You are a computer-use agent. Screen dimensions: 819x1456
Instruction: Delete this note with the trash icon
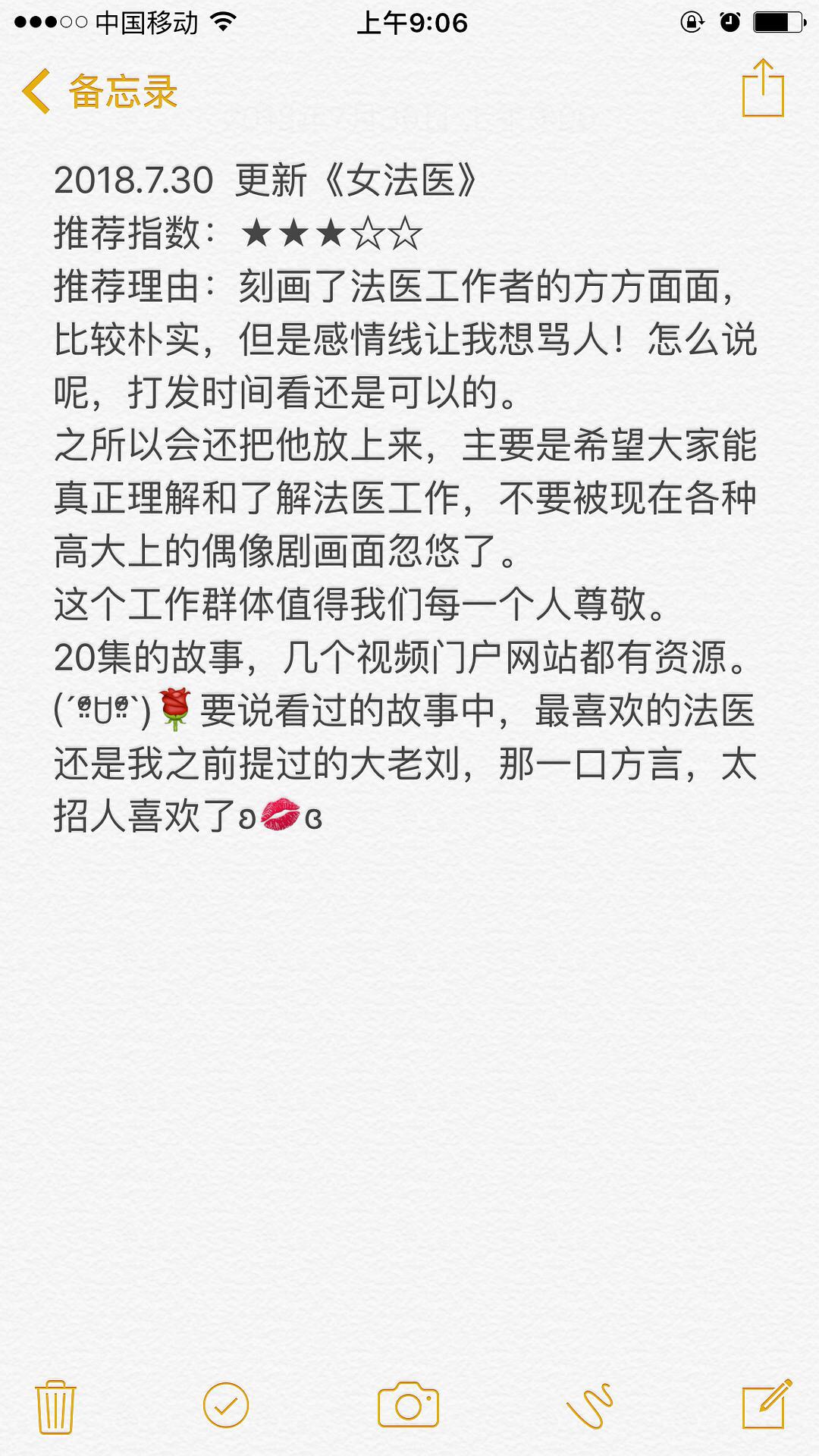coord(55,1407)
